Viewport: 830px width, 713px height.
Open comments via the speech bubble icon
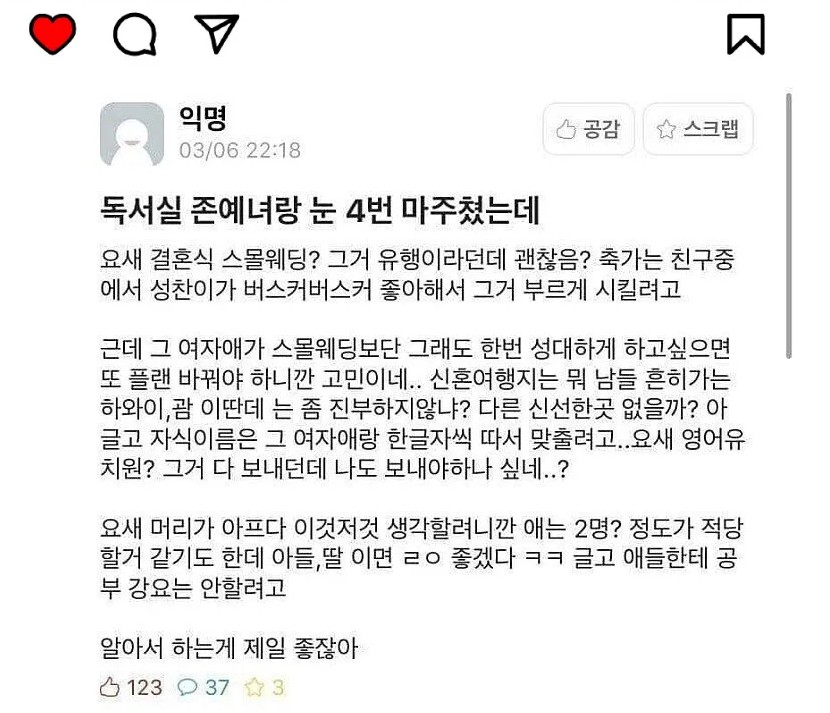(x=135, y=35)
